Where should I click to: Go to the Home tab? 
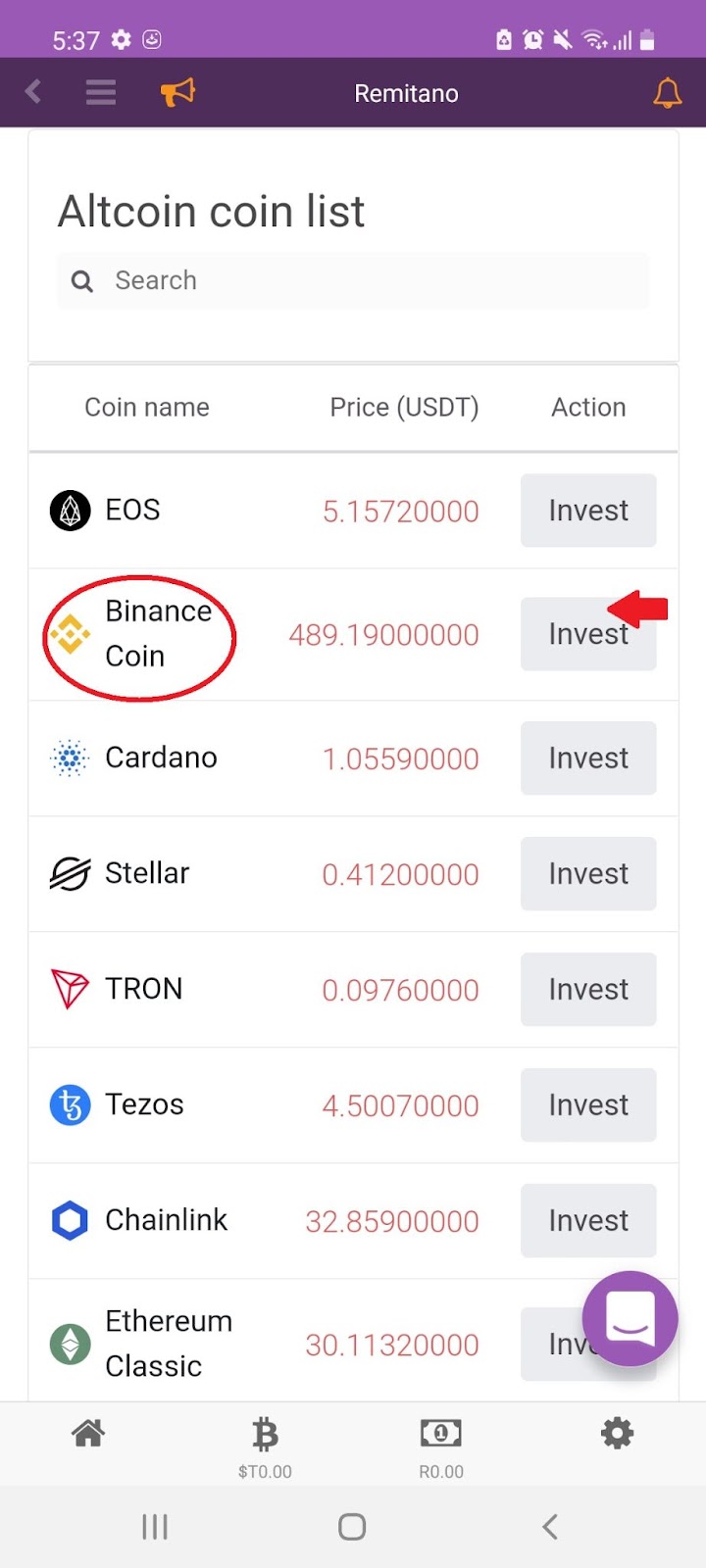pyautogui.click(x=88, y=1434)
